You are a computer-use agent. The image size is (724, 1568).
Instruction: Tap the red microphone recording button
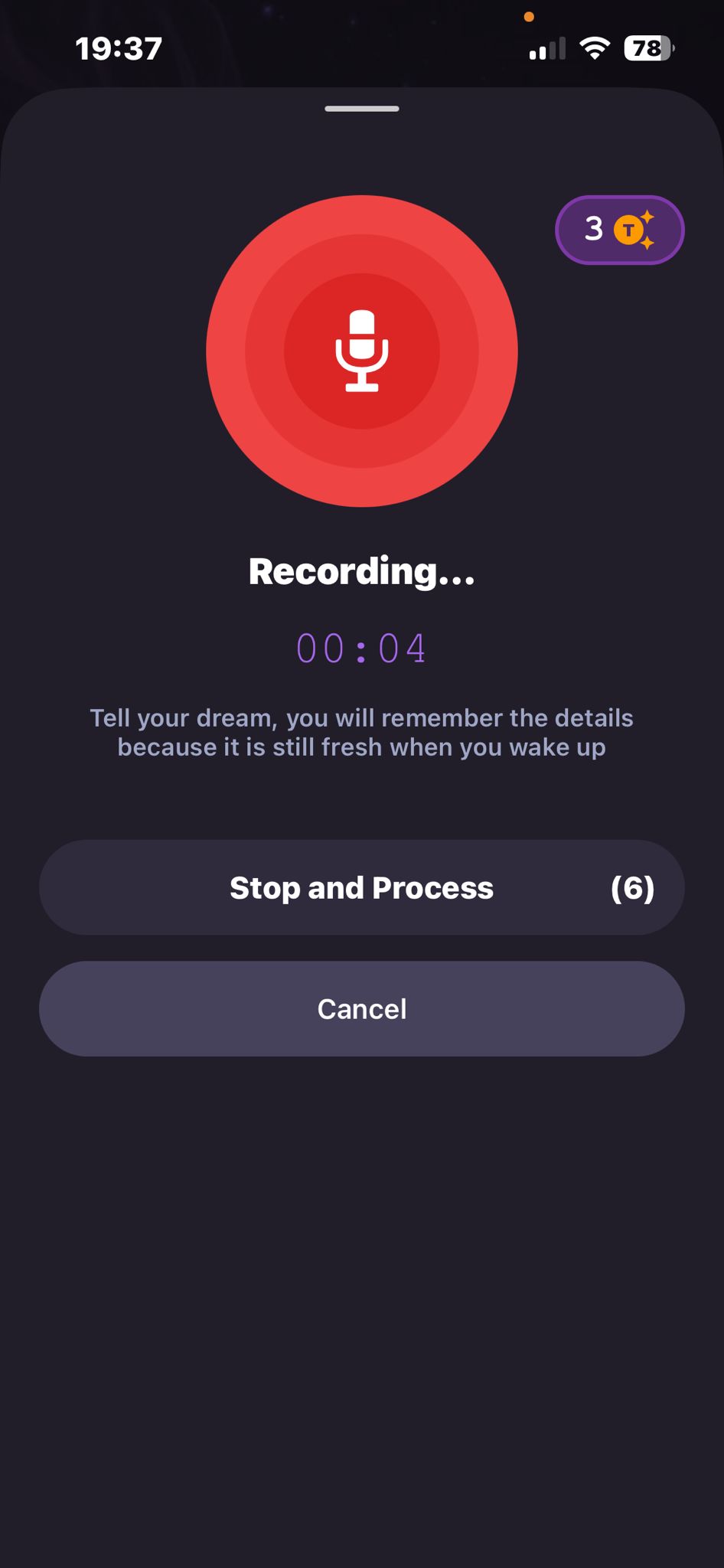tap(362, 351)
